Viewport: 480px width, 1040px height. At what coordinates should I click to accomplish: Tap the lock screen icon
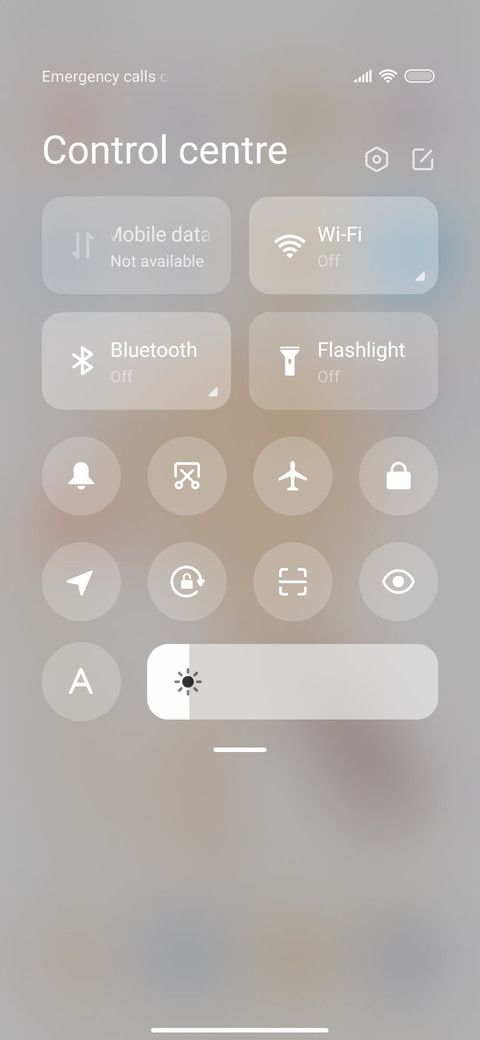[398, 476]
